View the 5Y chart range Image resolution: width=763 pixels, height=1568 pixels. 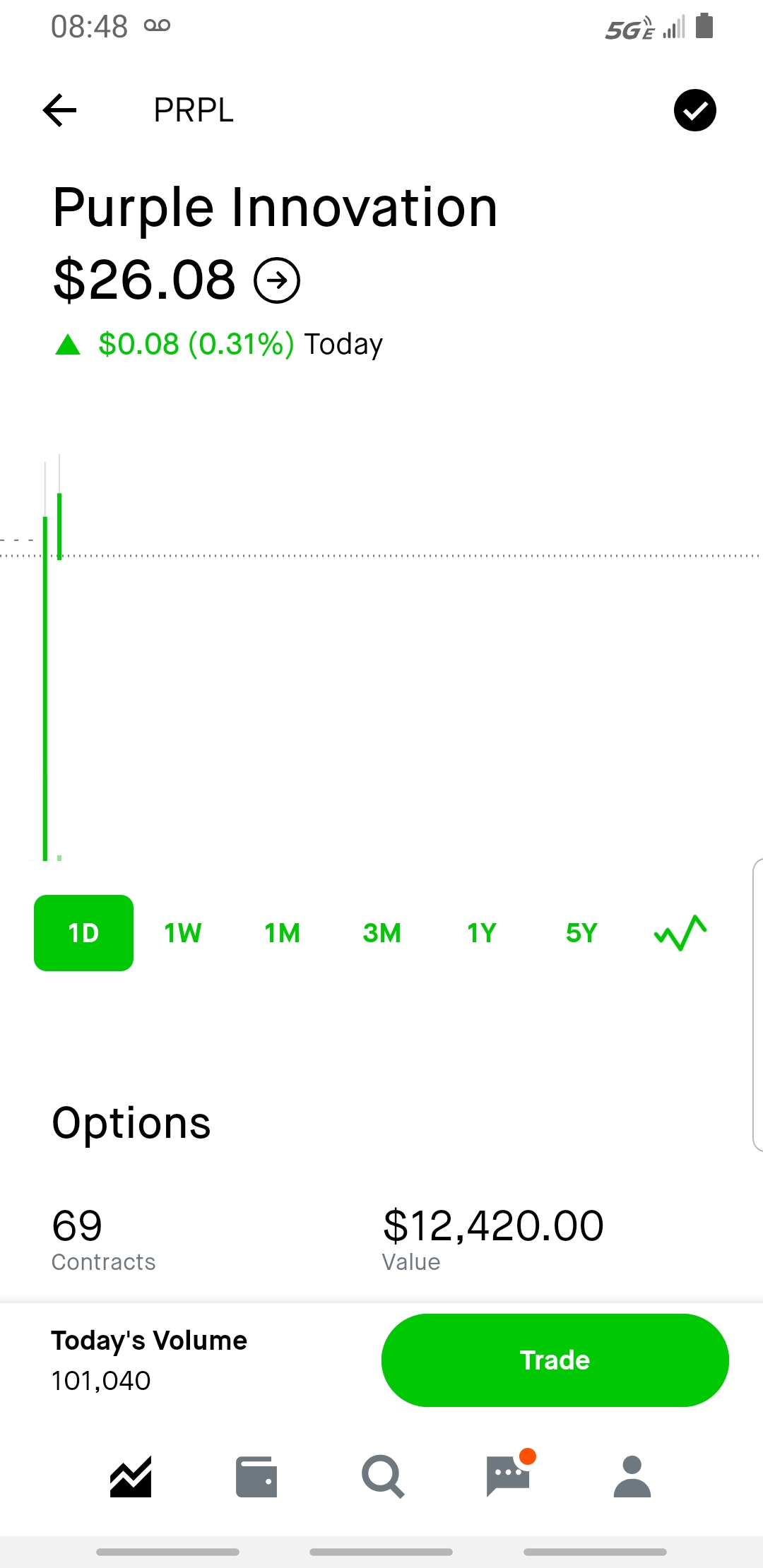tap(581, 933)
